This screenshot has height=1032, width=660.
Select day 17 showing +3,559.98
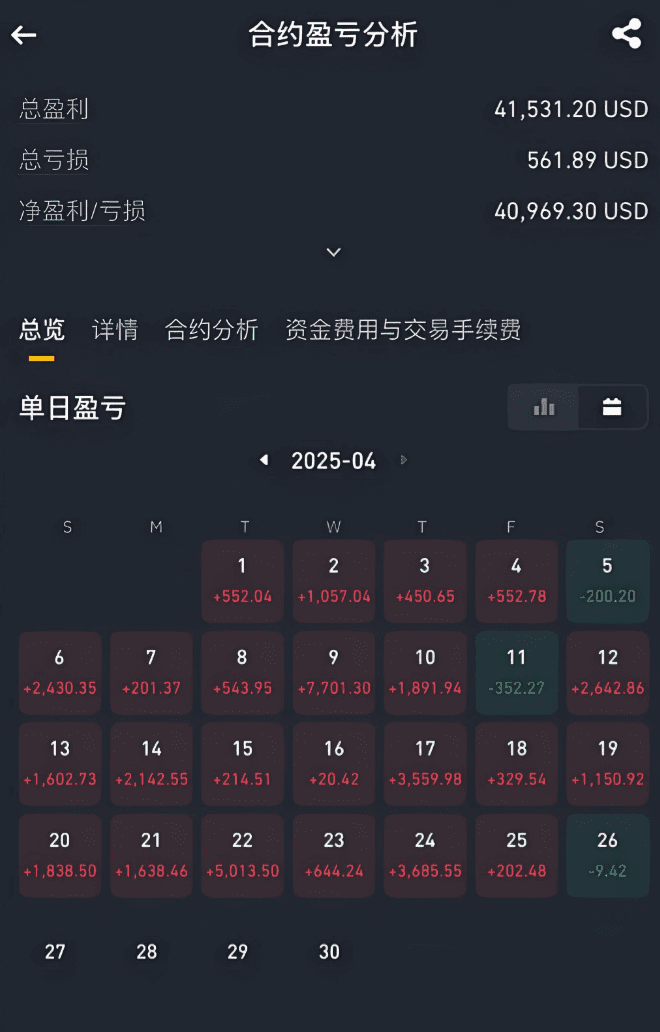(425, 764)
